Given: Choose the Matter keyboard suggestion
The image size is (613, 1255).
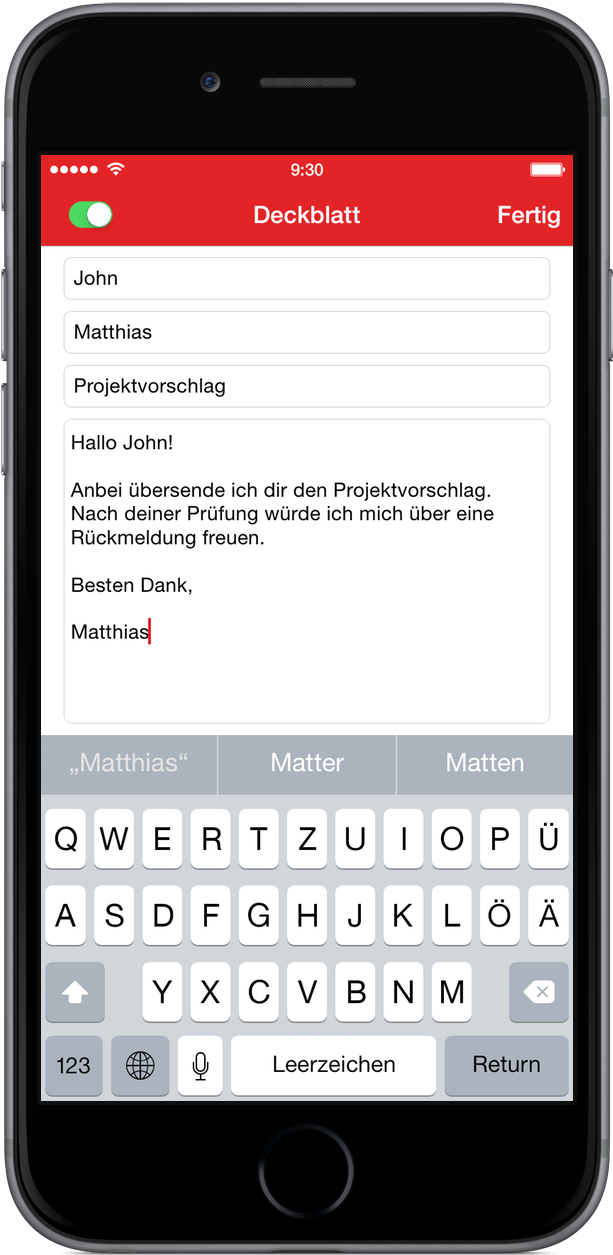Looking at the screenshot, I should pyautogui.click(x=307, y=763).
